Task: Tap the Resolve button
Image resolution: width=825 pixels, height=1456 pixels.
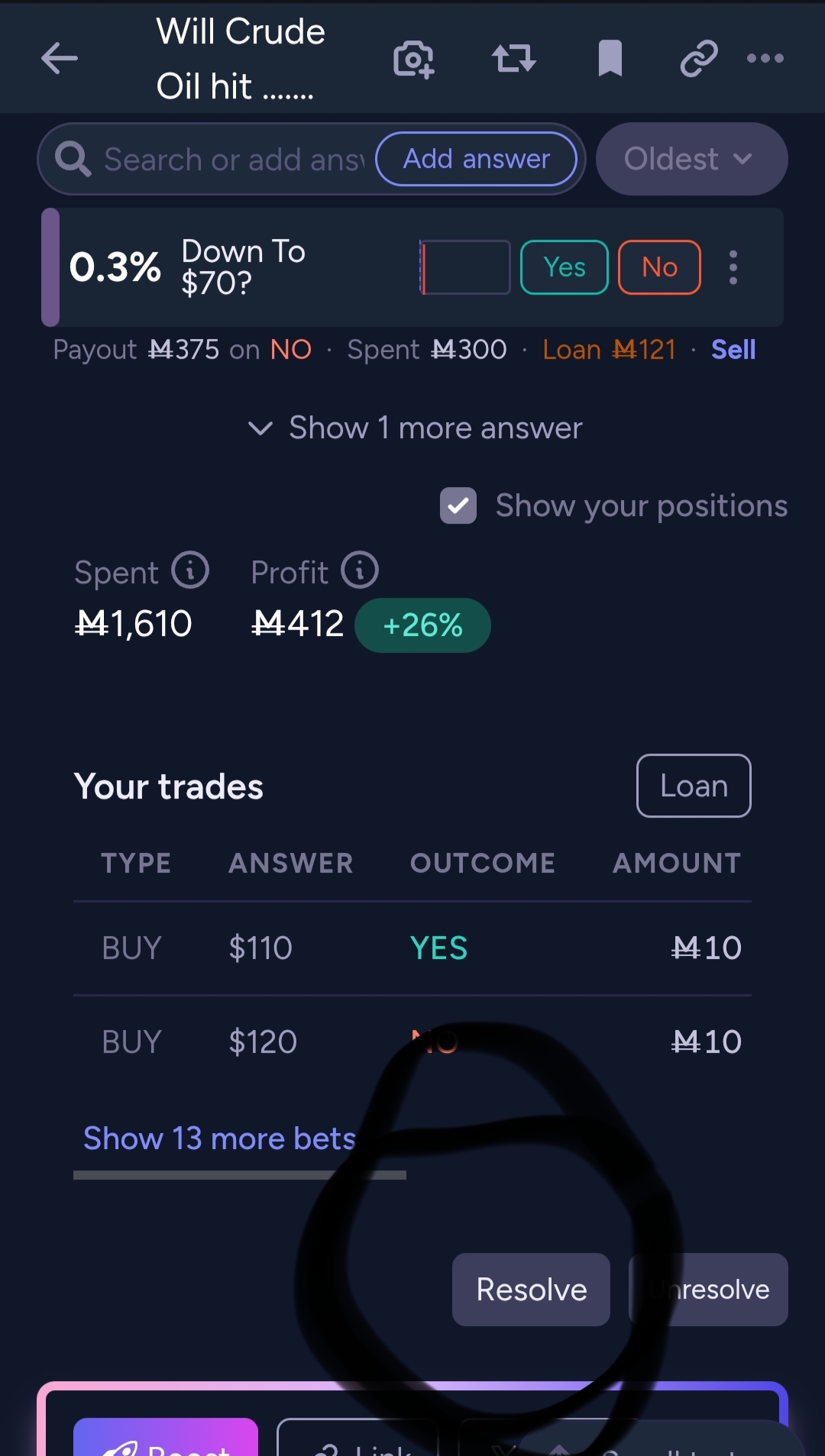Action: (531, 1290)
